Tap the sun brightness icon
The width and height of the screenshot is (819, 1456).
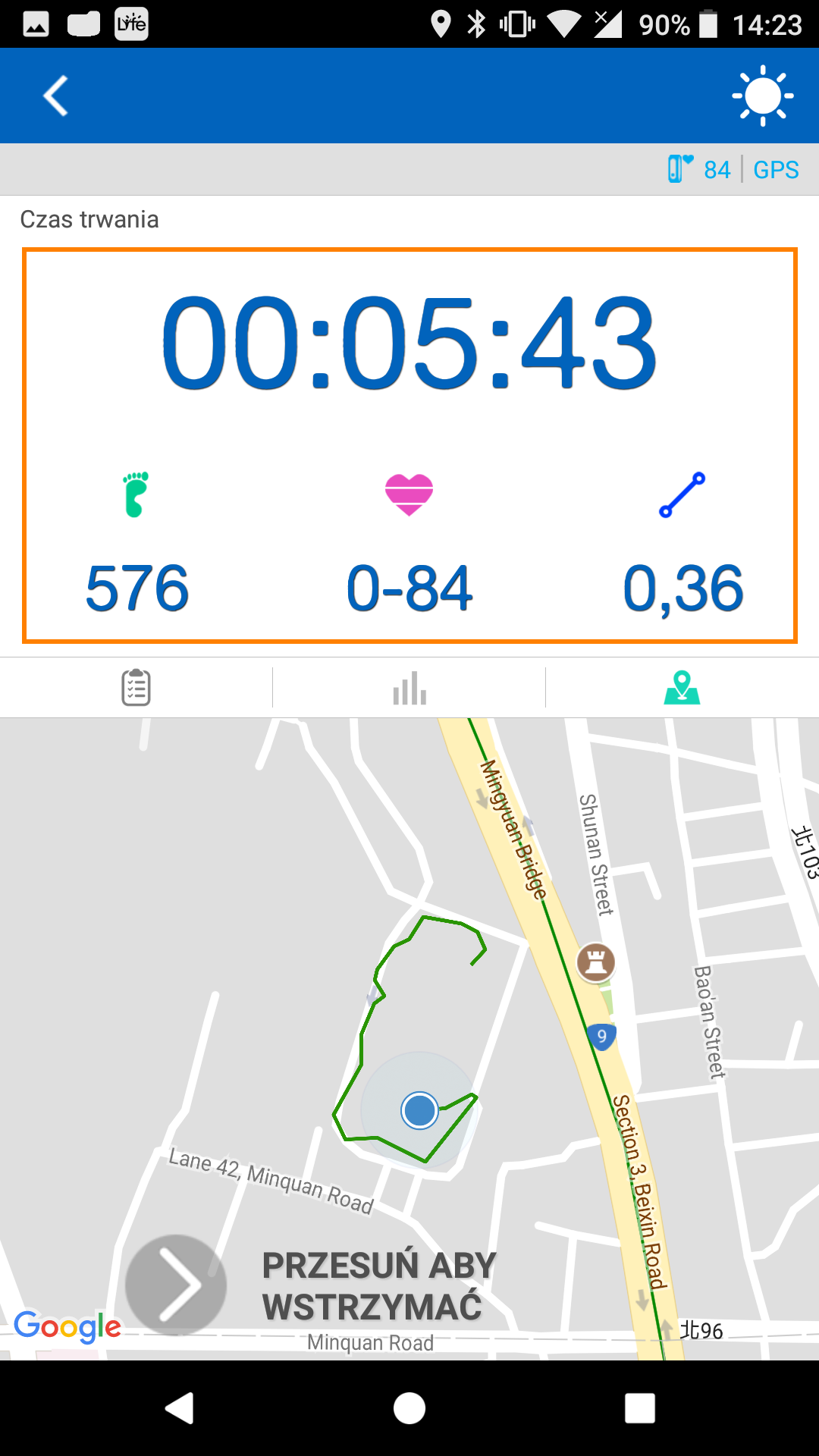tap(762, 96)
